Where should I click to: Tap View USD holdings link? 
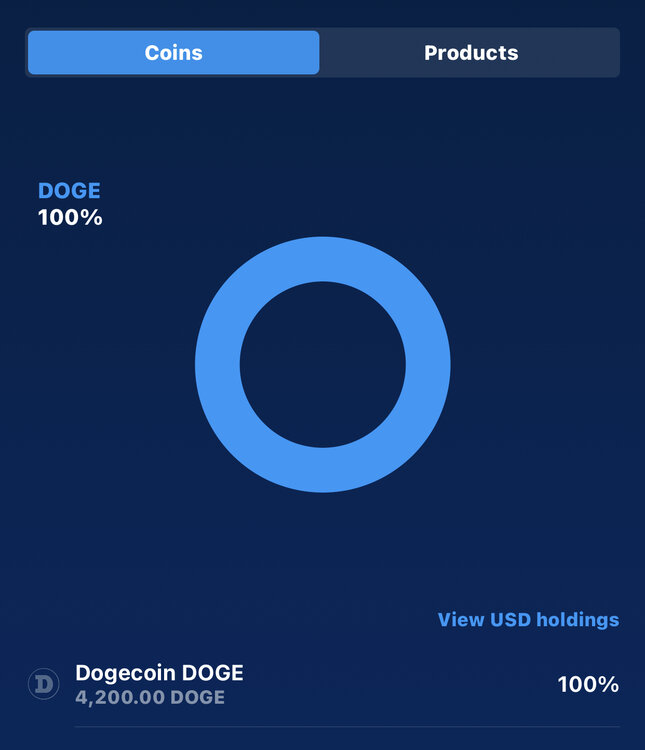tap(528, 620)
